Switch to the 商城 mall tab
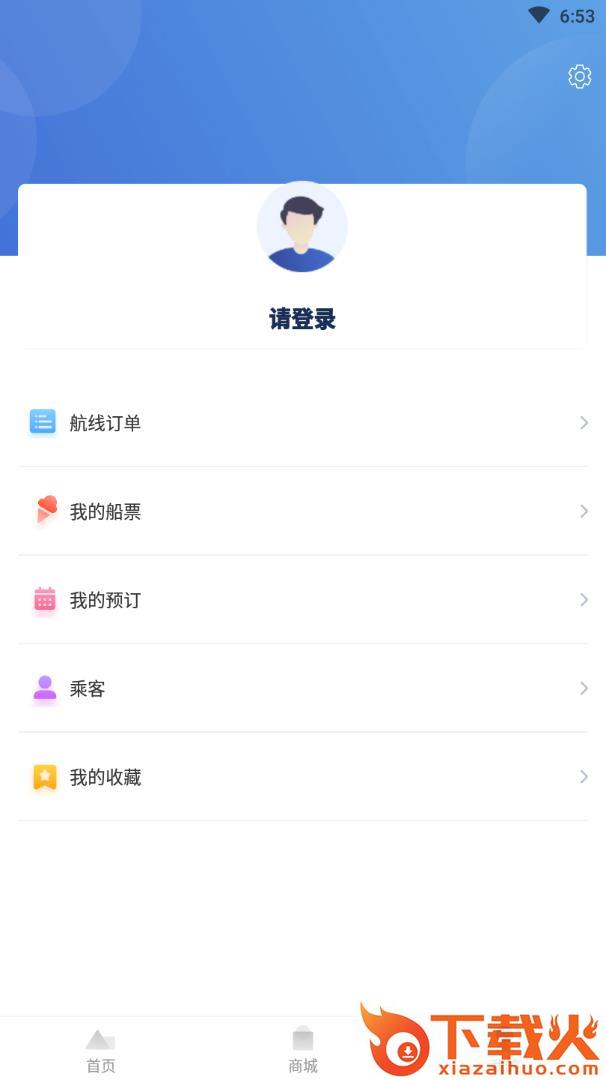The height and width of the screenshot is (1080, 606). [x=303, y=1050]
